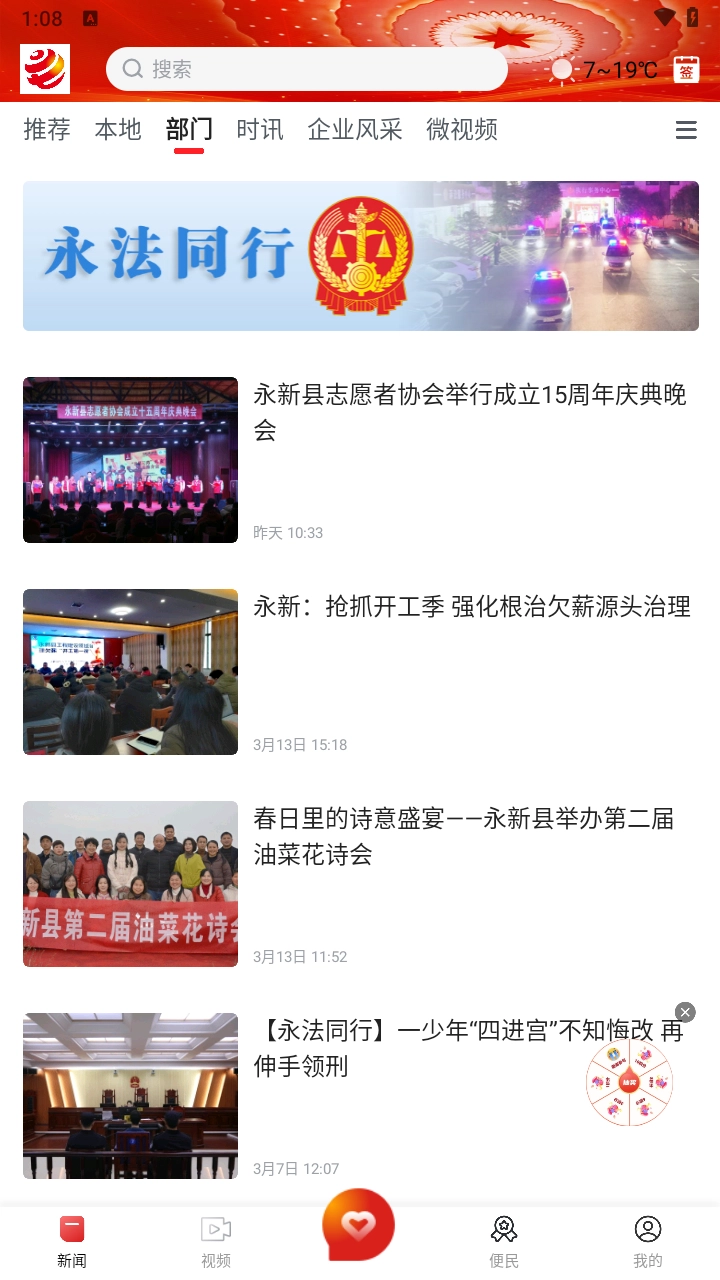Open the floating lucky wheel
Screen dimensions: 720x1280
pyautogui.click(x=629, y=1083)
